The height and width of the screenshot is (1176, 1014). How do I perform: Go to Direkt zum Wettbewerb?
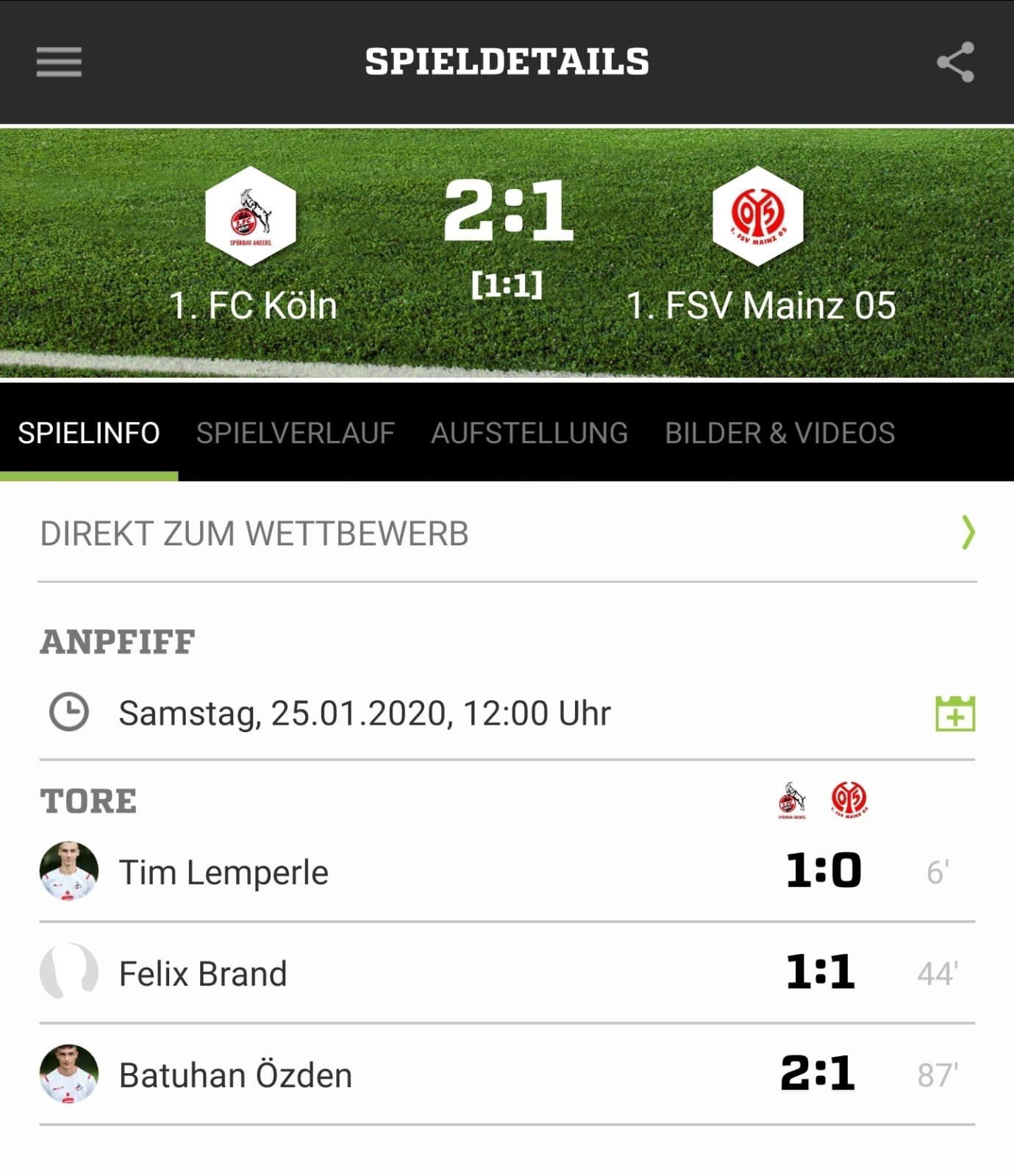(507, 534)
